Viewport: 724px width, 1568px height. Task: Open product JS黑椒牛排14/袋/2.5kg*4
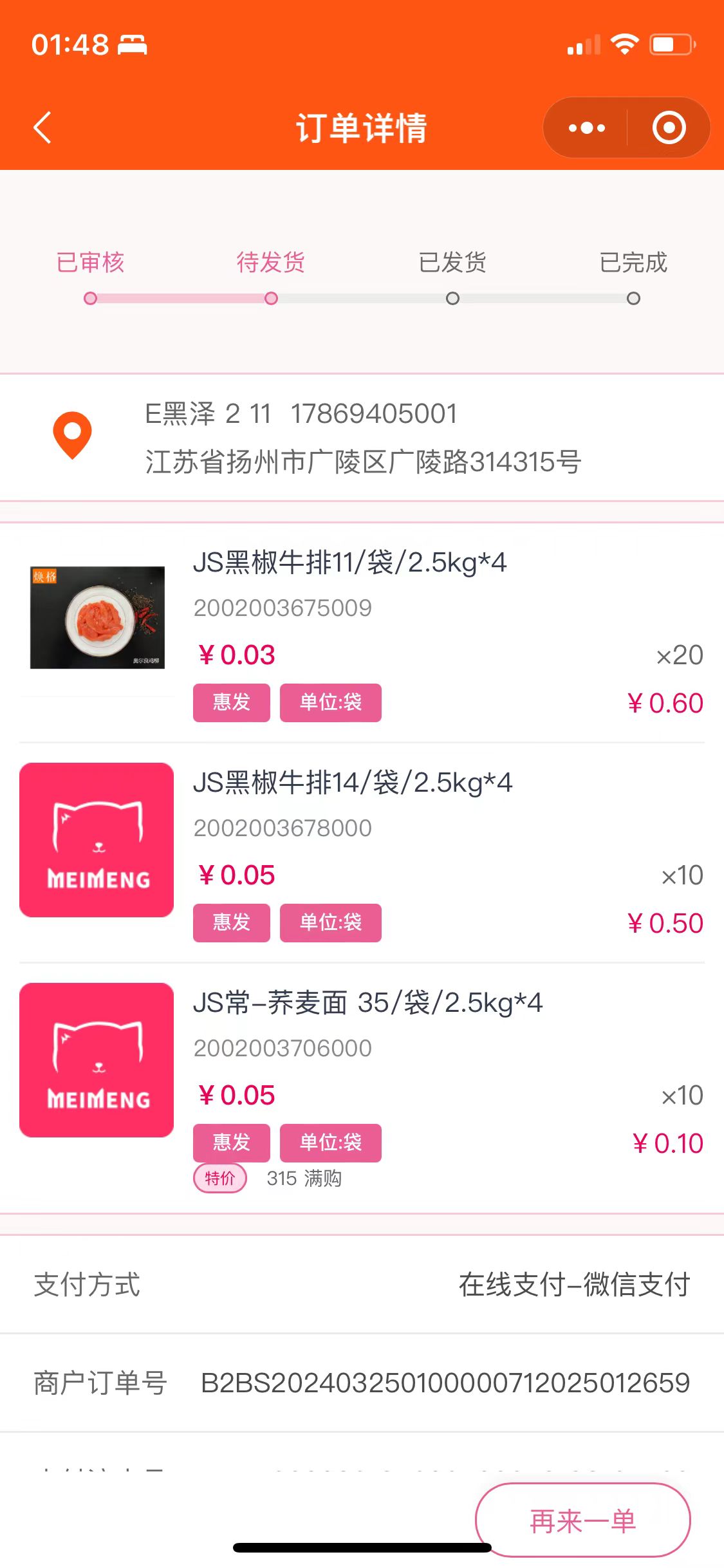coord(352,783)
